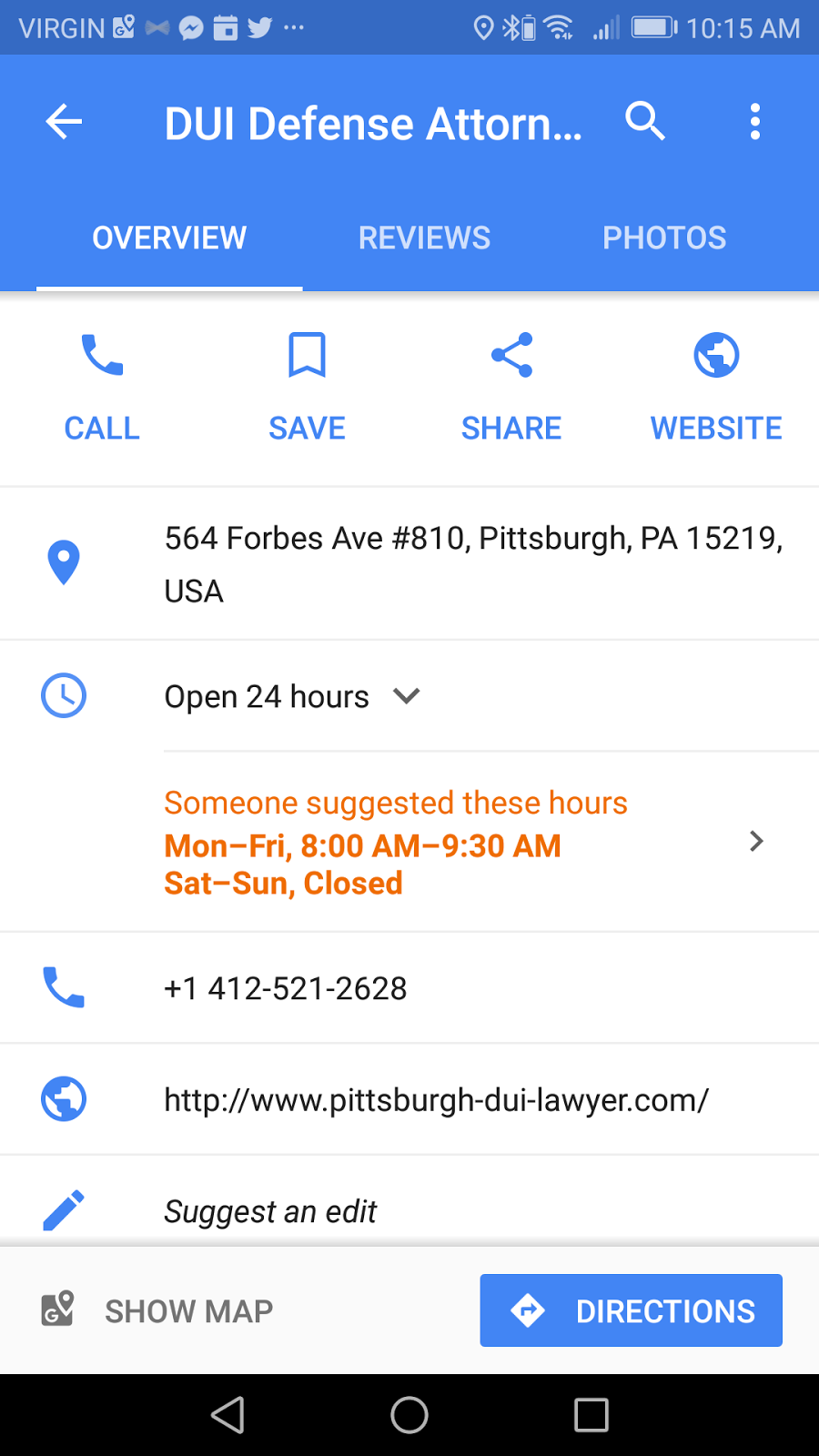
Task: Open the Website button
Action: click(x=716, y=388)
